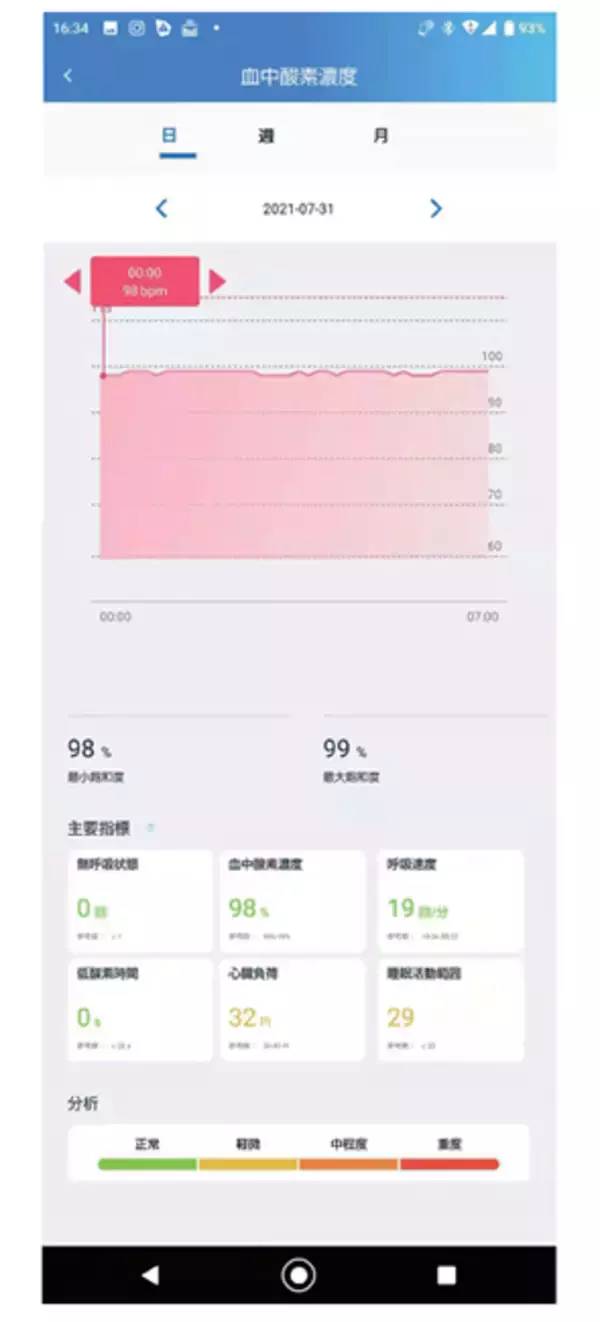Image resolution: width=600 pixels, height=1322 pixels.
Task: Open the 無呼吸状態 indicator card
Action: coord(140,900)
